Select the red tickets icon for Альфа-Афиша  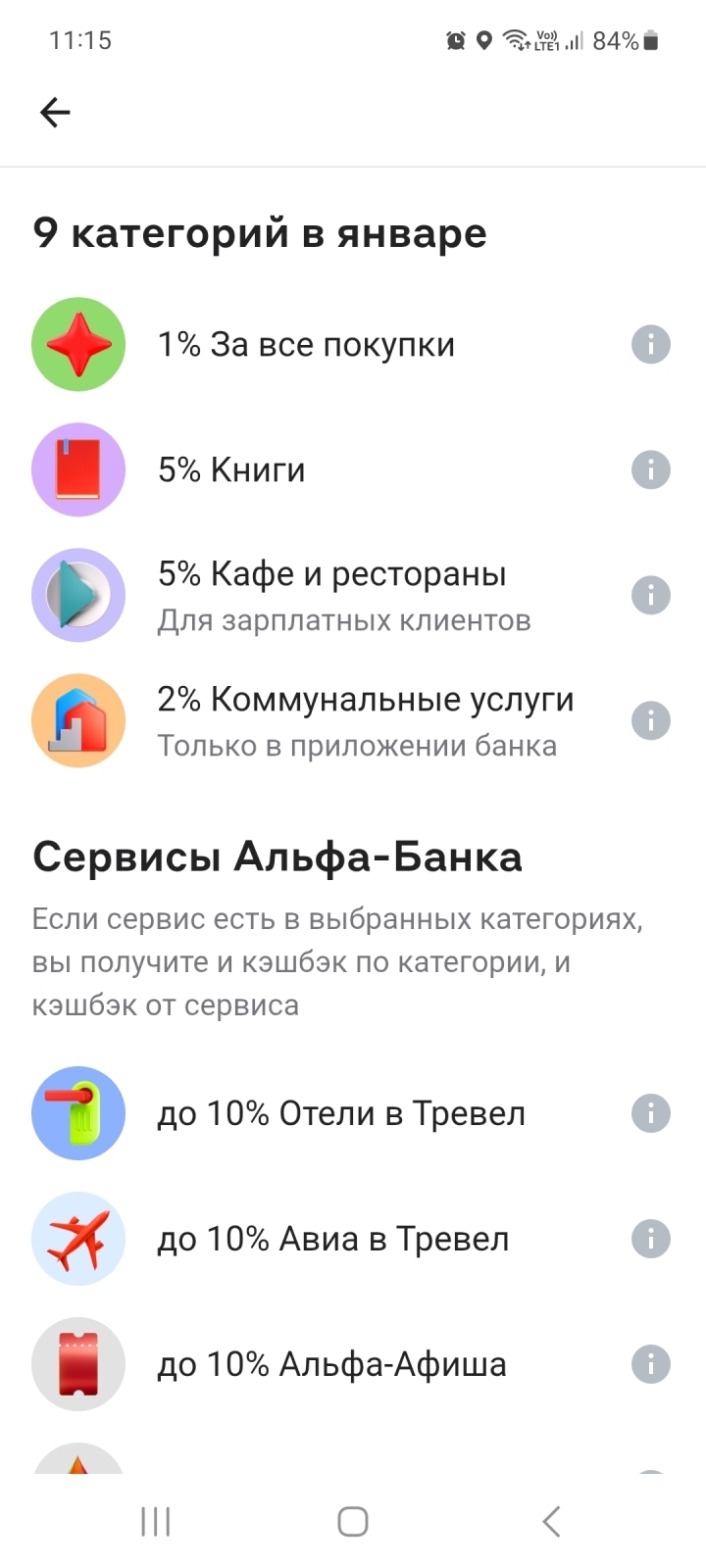click(78, 1363)
